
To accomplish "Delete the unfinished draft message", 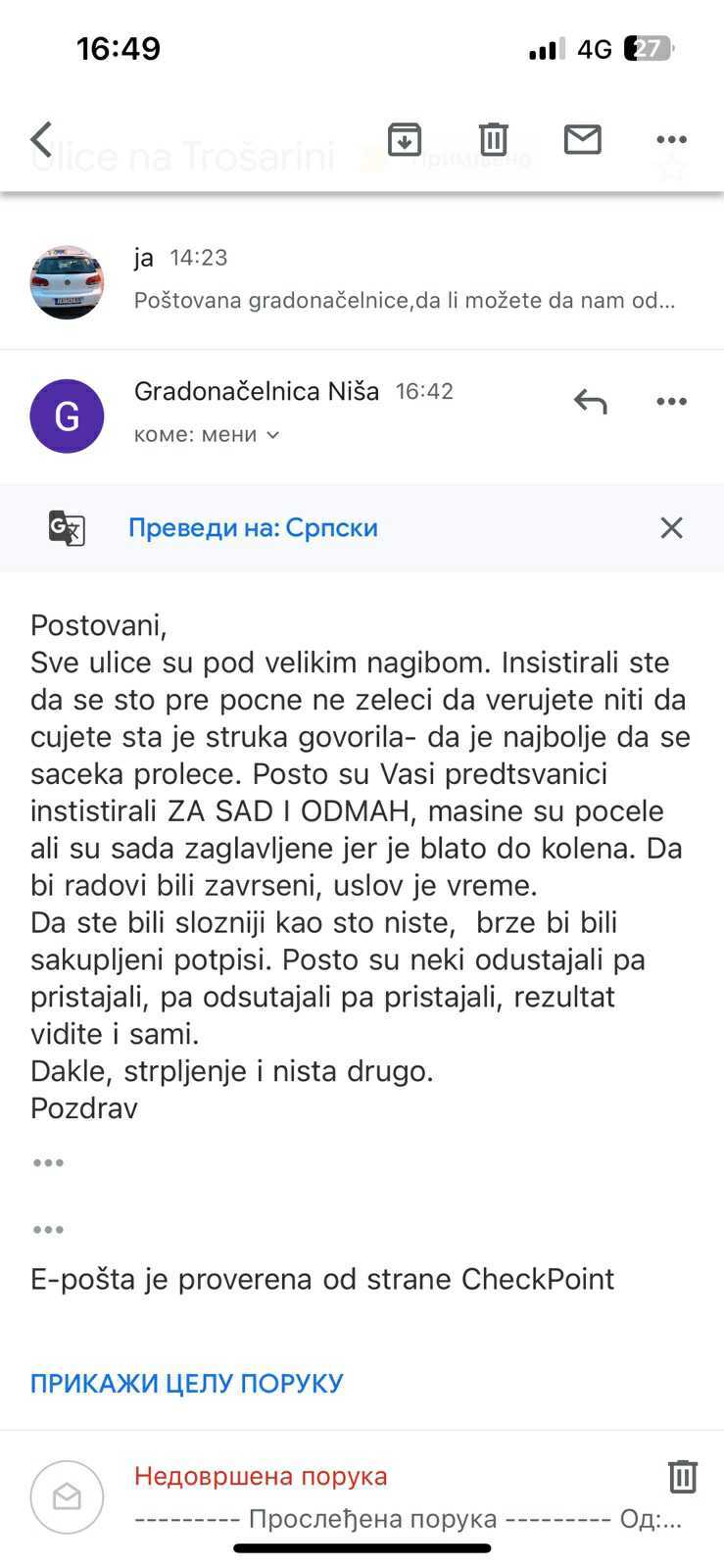I will 683,1475.
